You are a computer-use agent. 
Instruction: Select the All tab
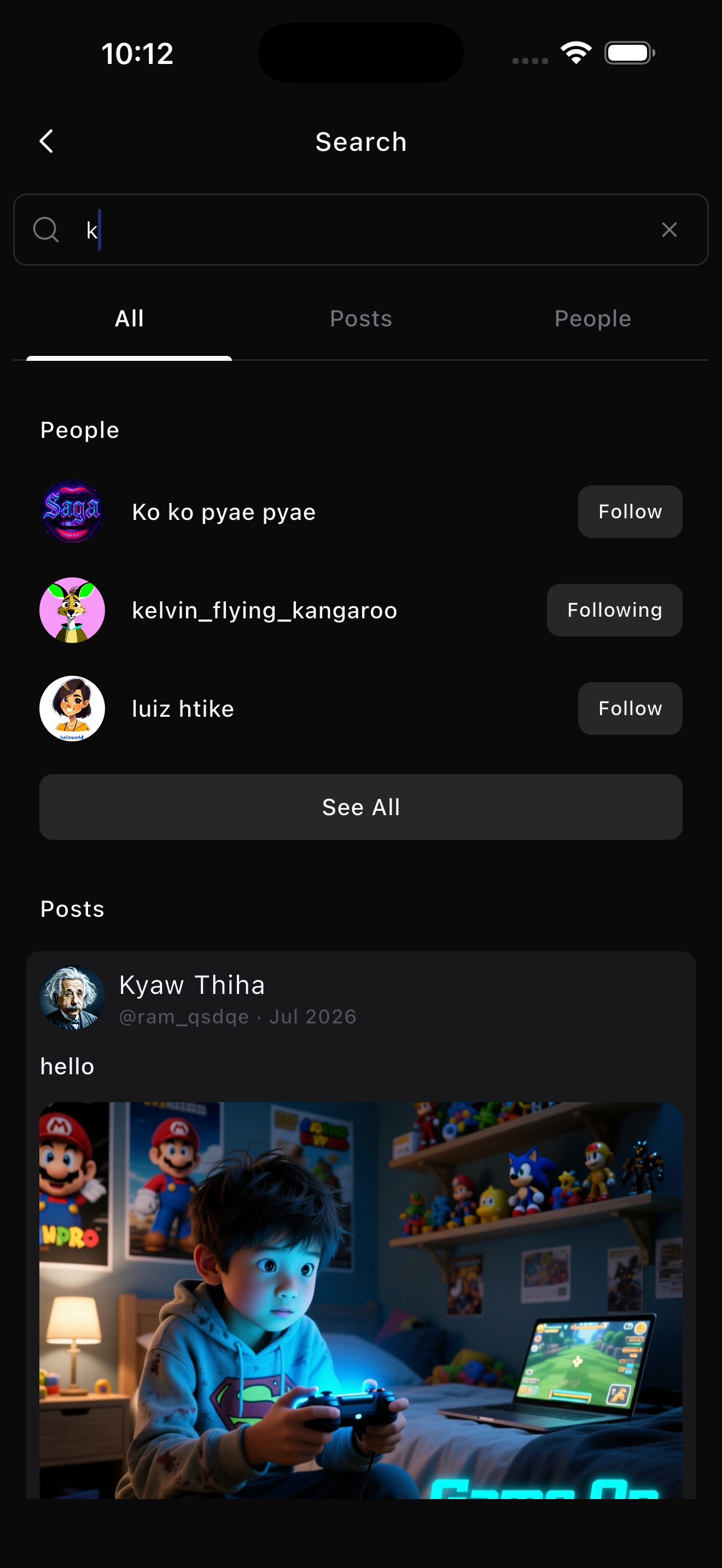[129, 318]
